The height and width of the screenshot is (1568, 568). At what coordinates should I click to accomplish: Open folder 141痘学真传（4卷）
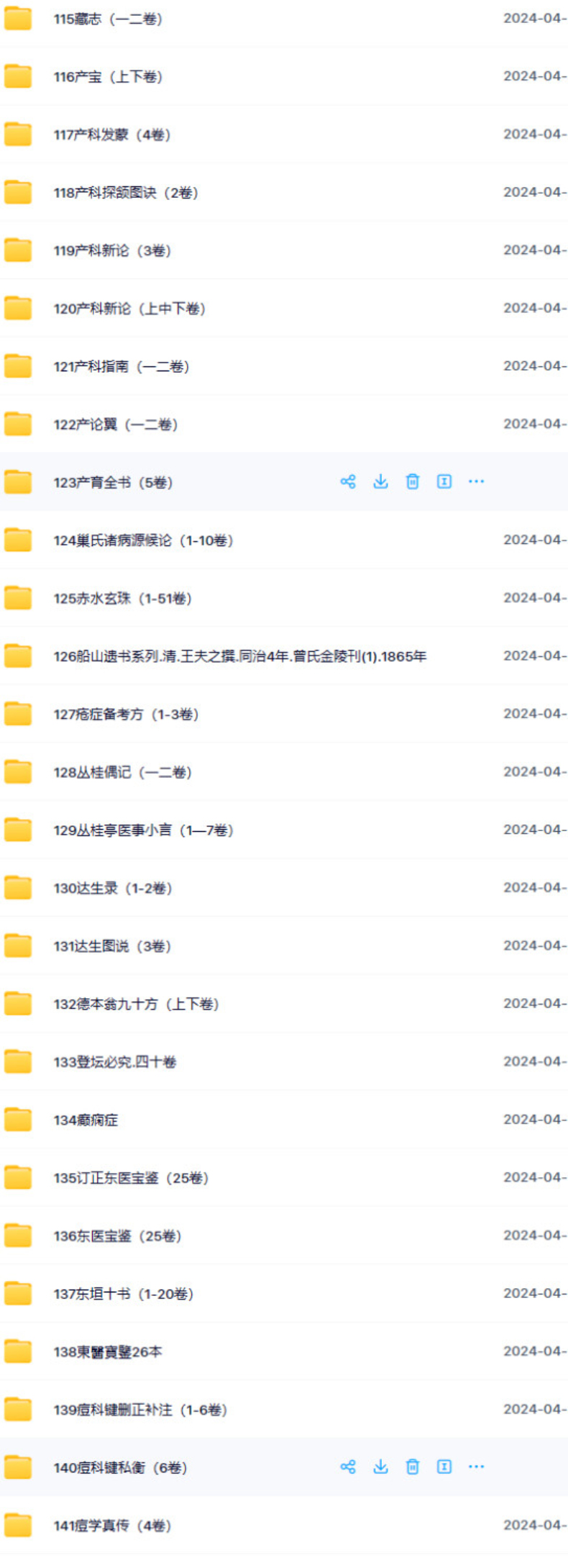coord(112,1526)
